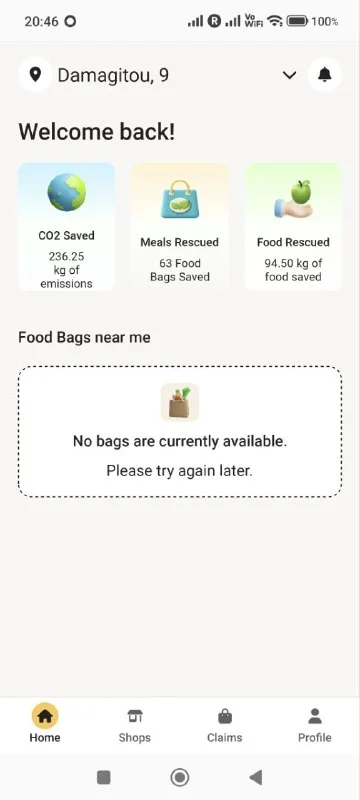Open recent apps with the square button
This screenshot has width=360, height=800.
[x=104, y=778]
